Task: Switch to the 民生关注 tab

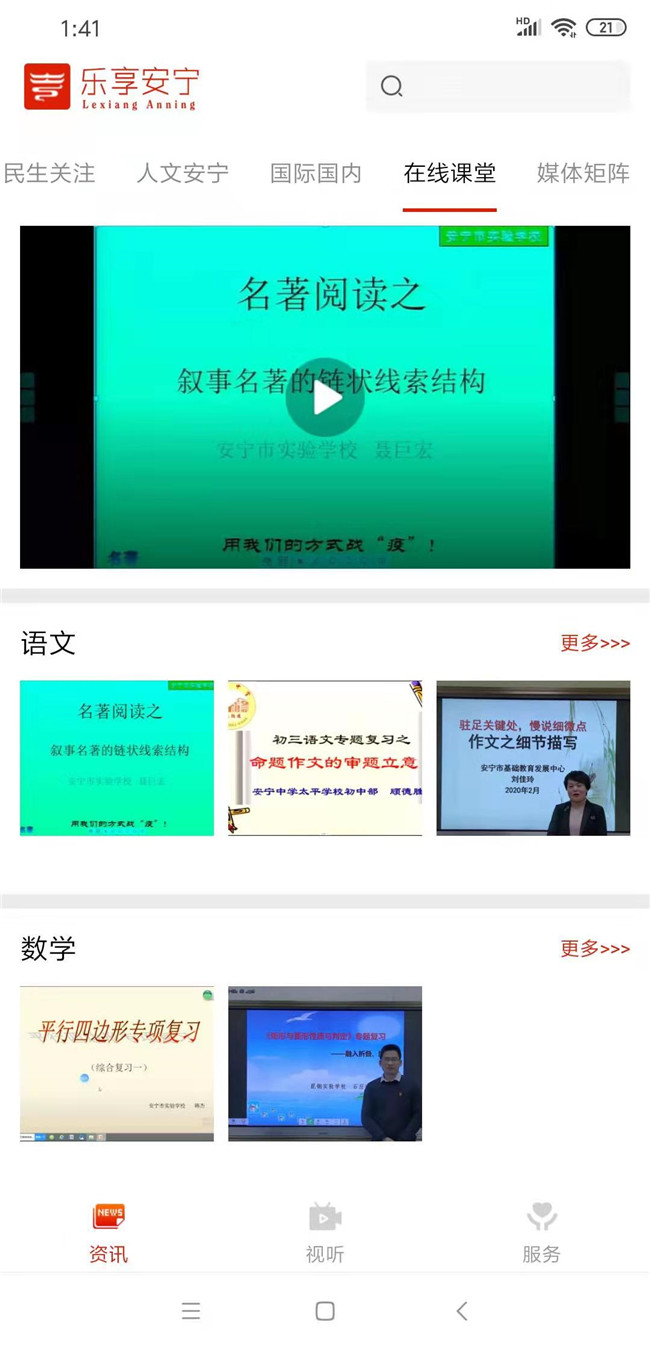Action: 49,173
